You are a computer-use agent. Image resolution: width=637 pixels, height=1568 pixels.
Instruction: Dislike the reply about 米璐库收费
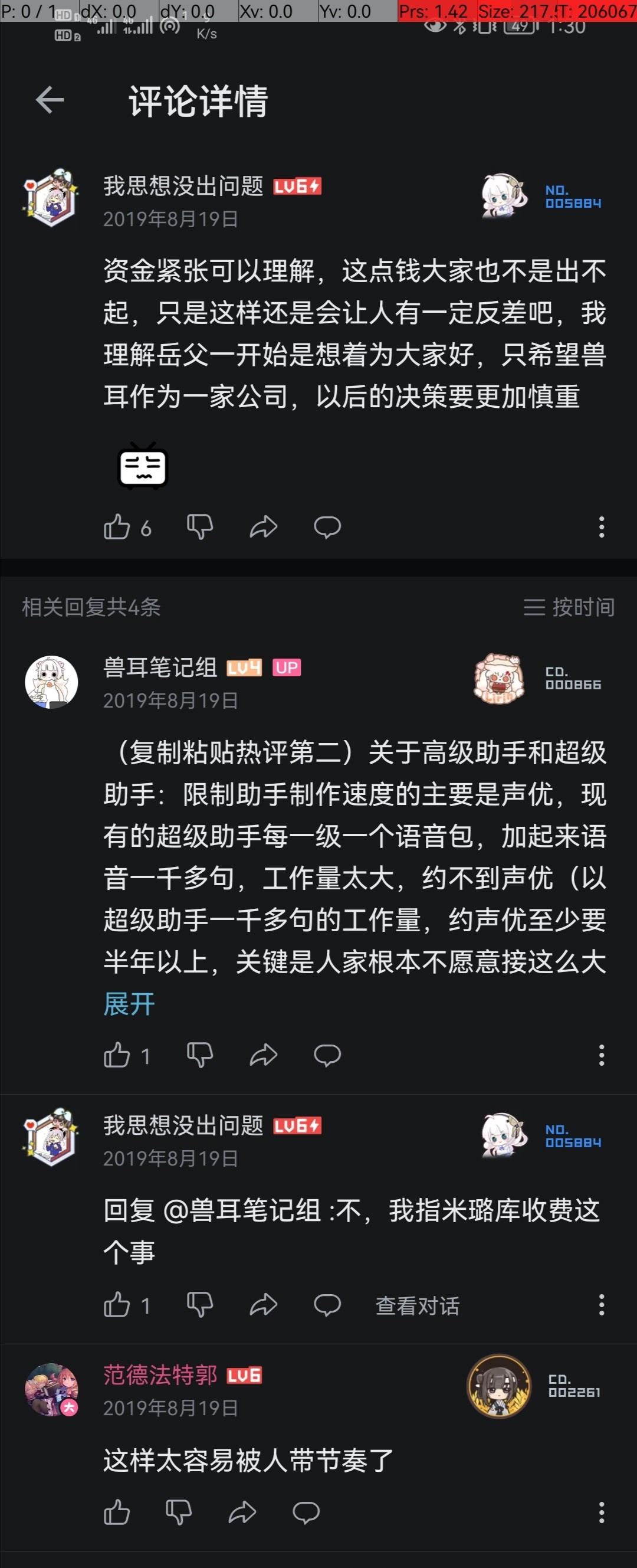click(199, 1305)
